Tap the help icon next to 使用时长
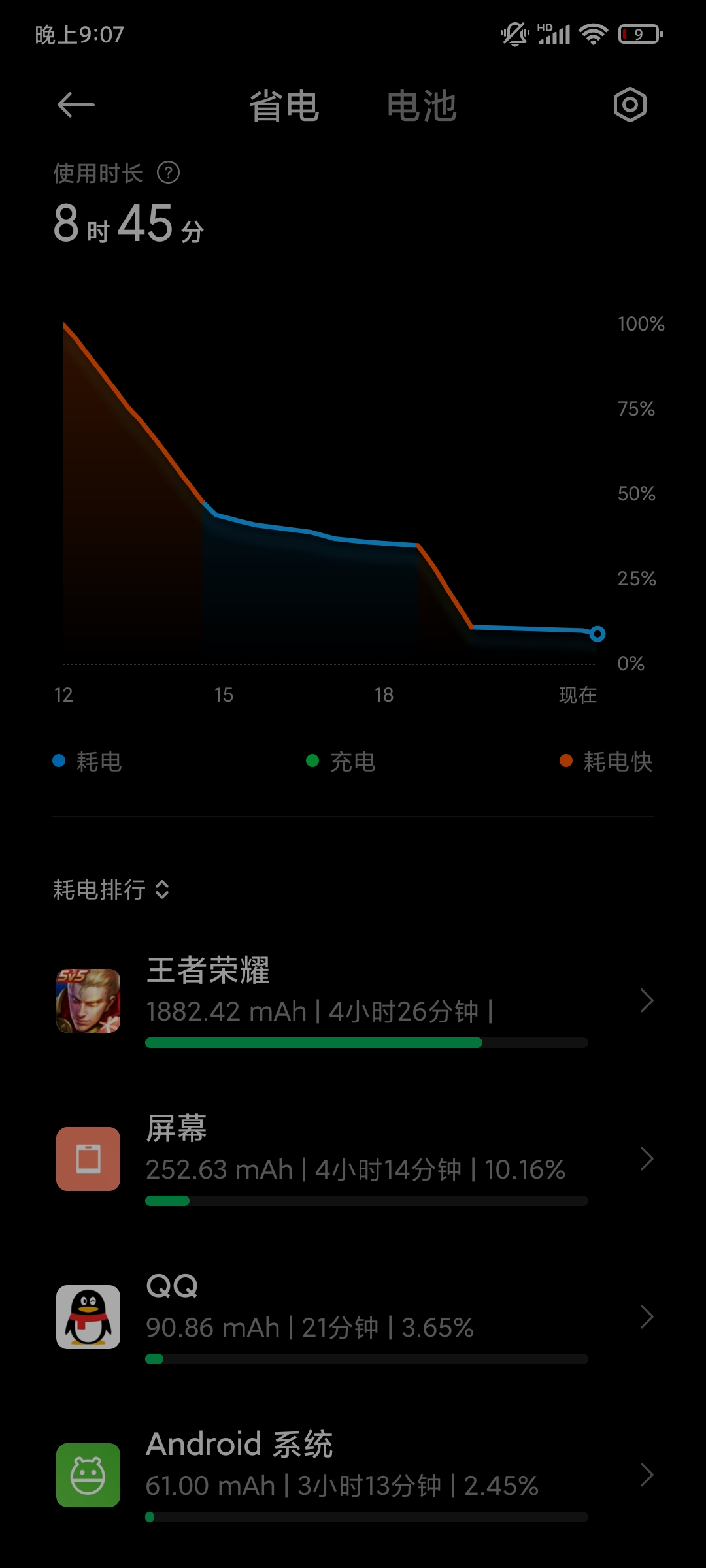Screen dimensions: 706x1568 pyautogui.click(x=168, y=173)
